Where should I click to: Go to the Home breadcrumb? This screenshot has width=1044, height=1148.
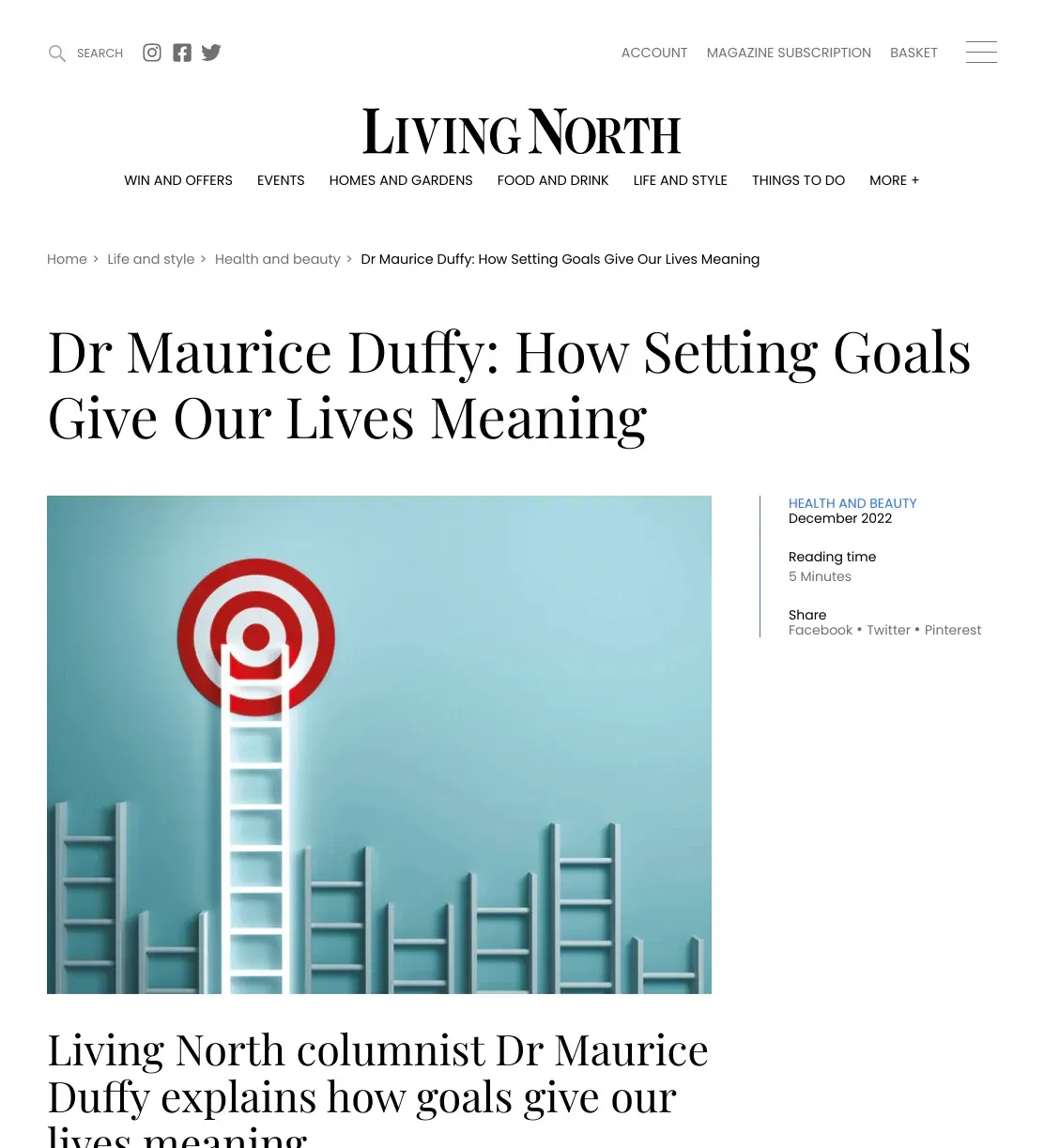click(67, 259)
